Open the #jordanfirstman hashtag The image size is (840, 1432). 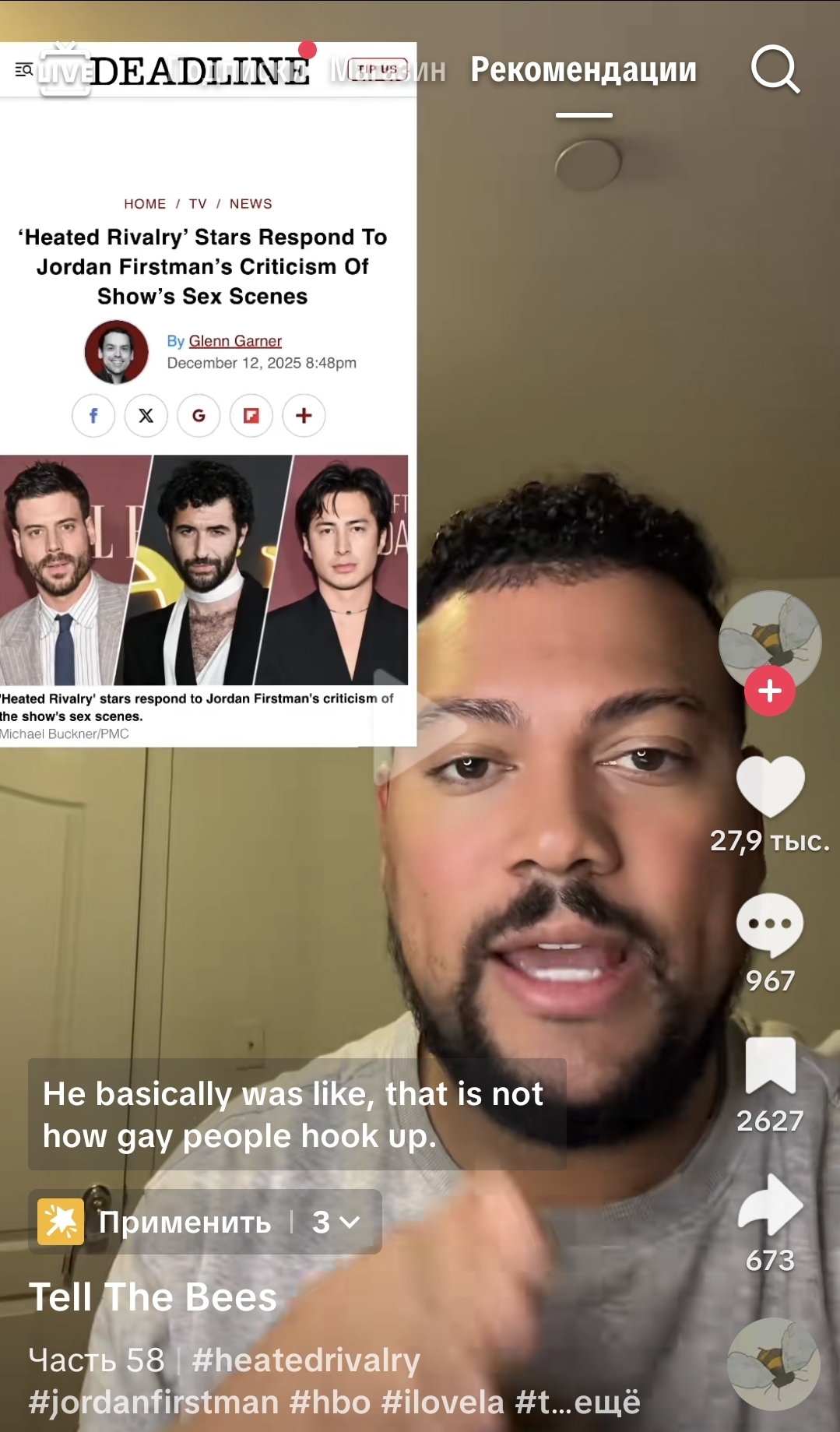(x=153, y=1402)
